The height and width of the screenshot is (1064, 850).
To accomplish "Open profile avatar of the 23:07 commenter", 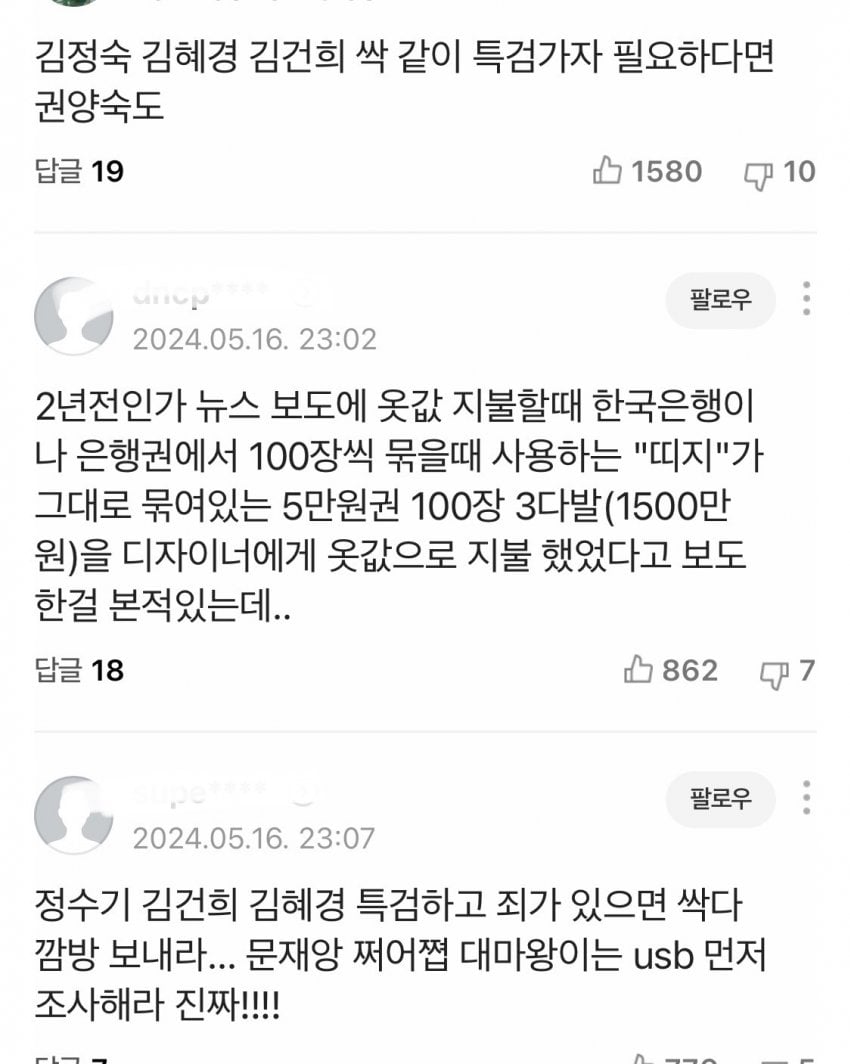I will pos(74,815).
